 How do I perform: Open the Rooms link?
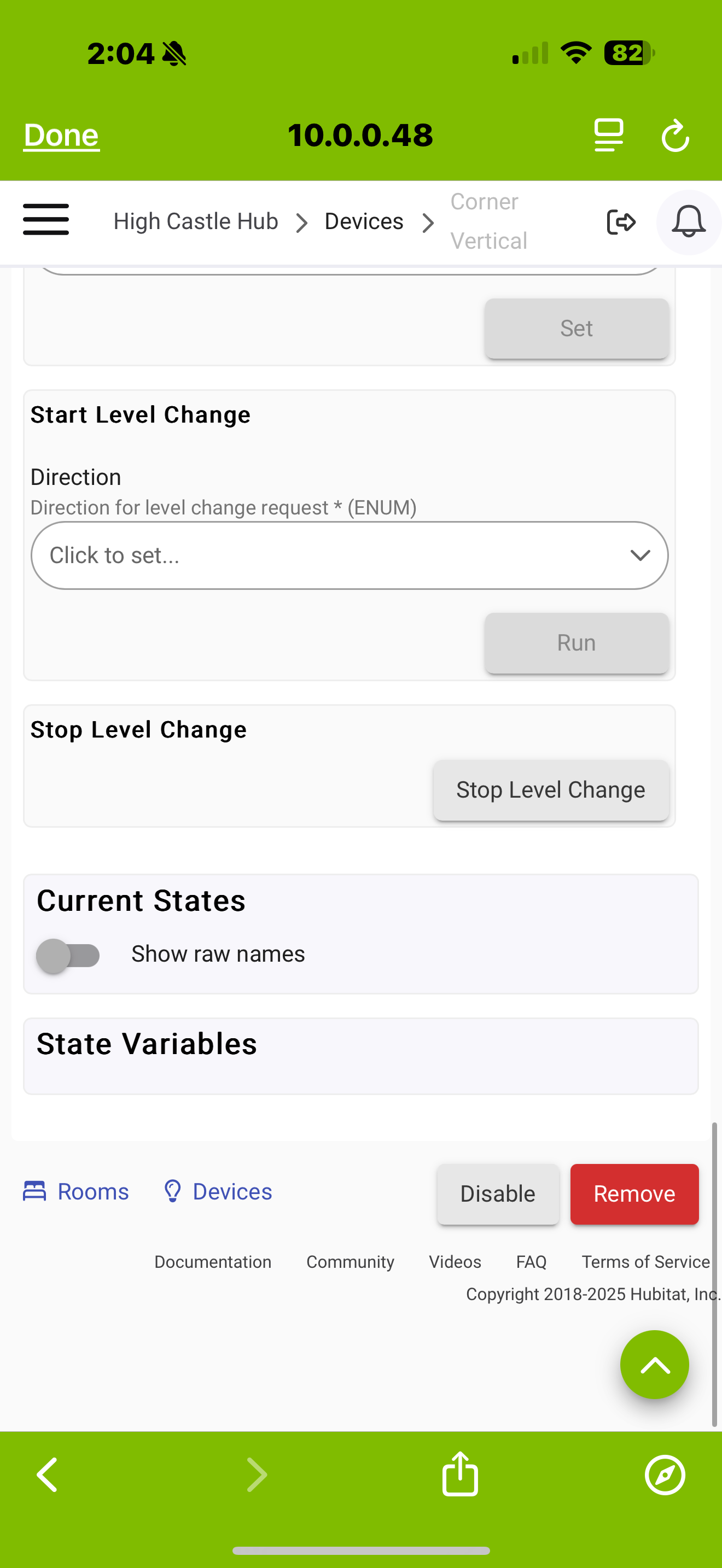(x=76, y=1191)
